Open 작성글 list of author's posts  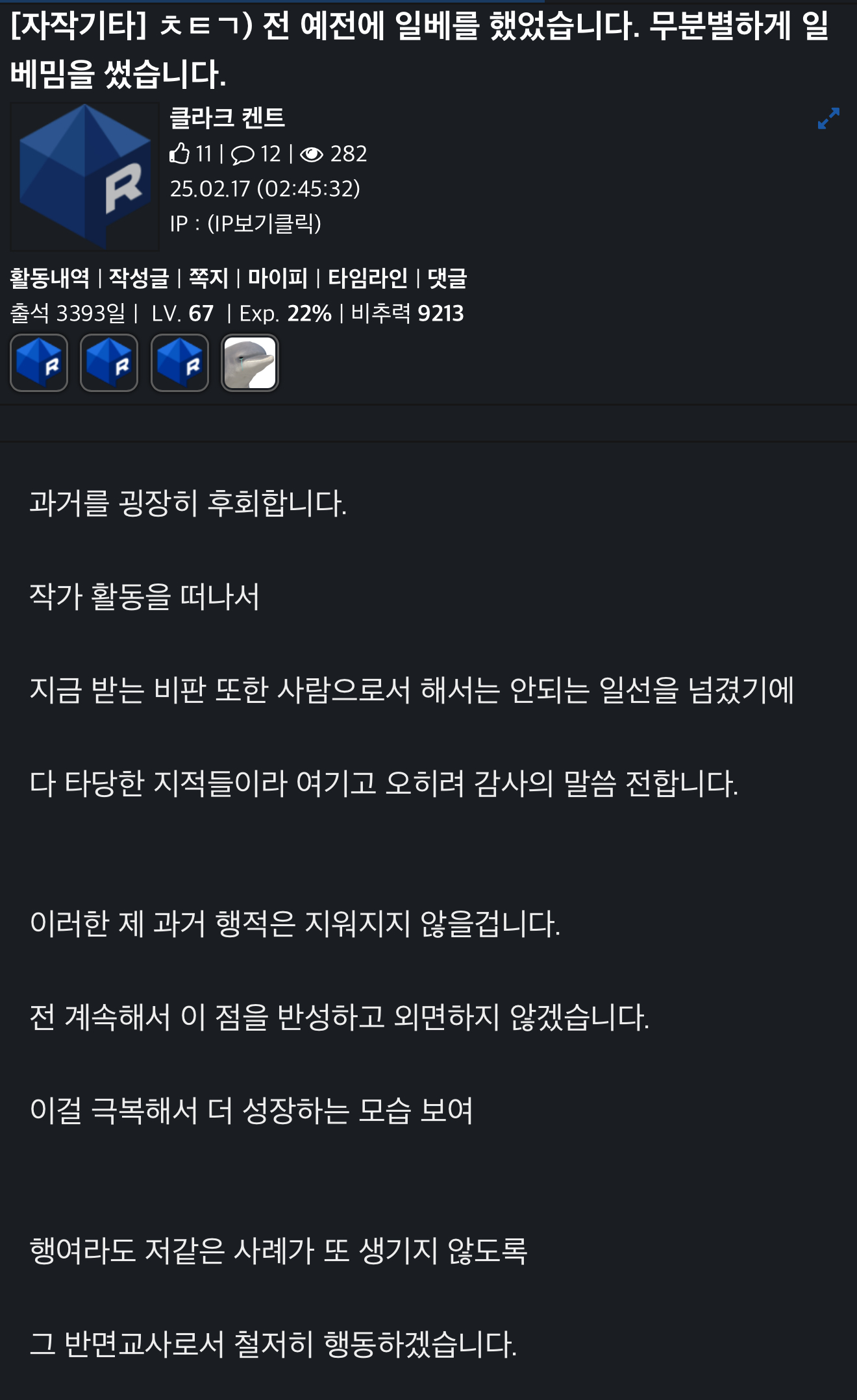(x=138, y=278)
